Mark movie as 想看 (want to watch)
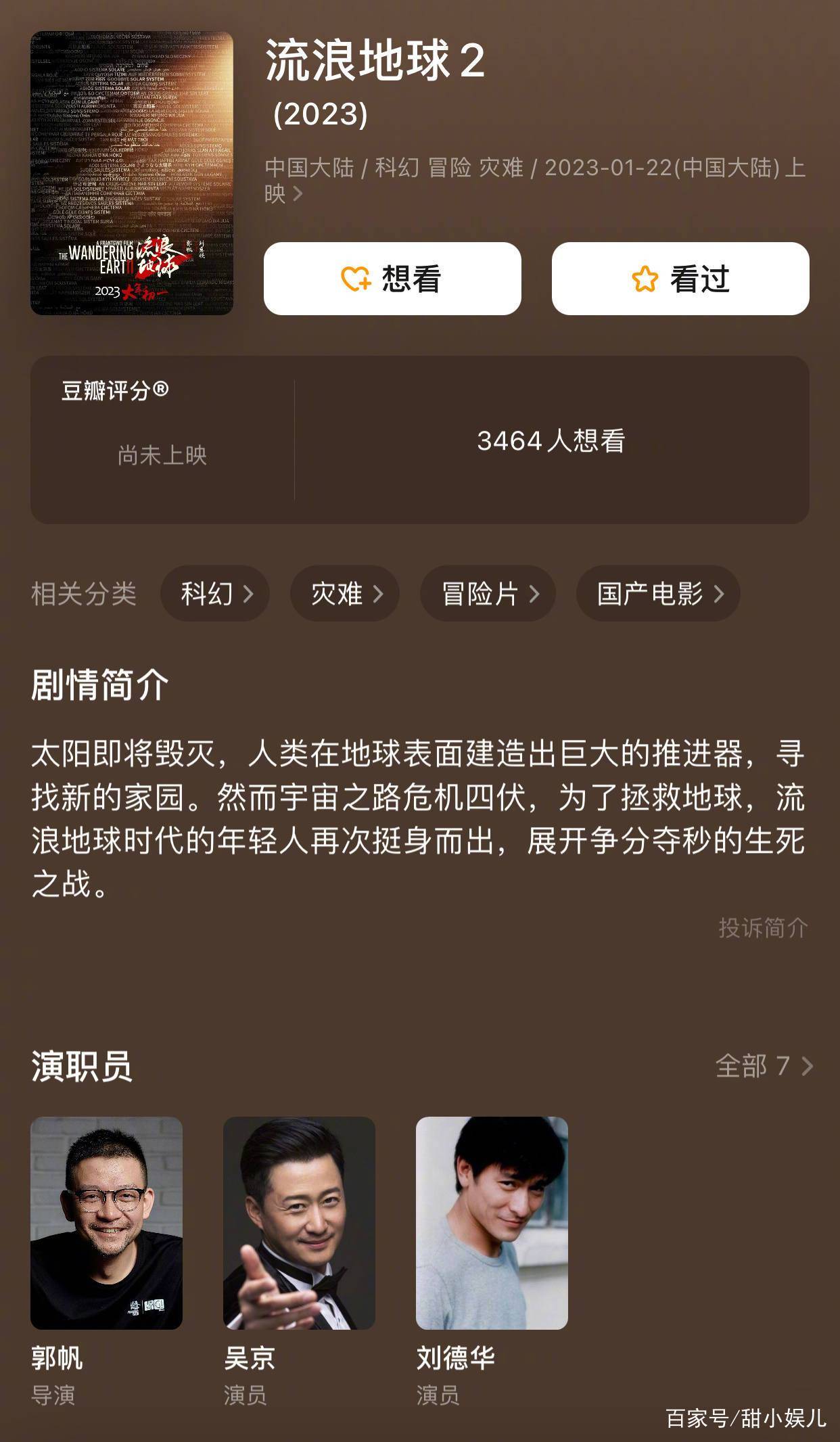The height and width of the screenshot is (1442, 840). pyautogui.click(x=392, y=279)
